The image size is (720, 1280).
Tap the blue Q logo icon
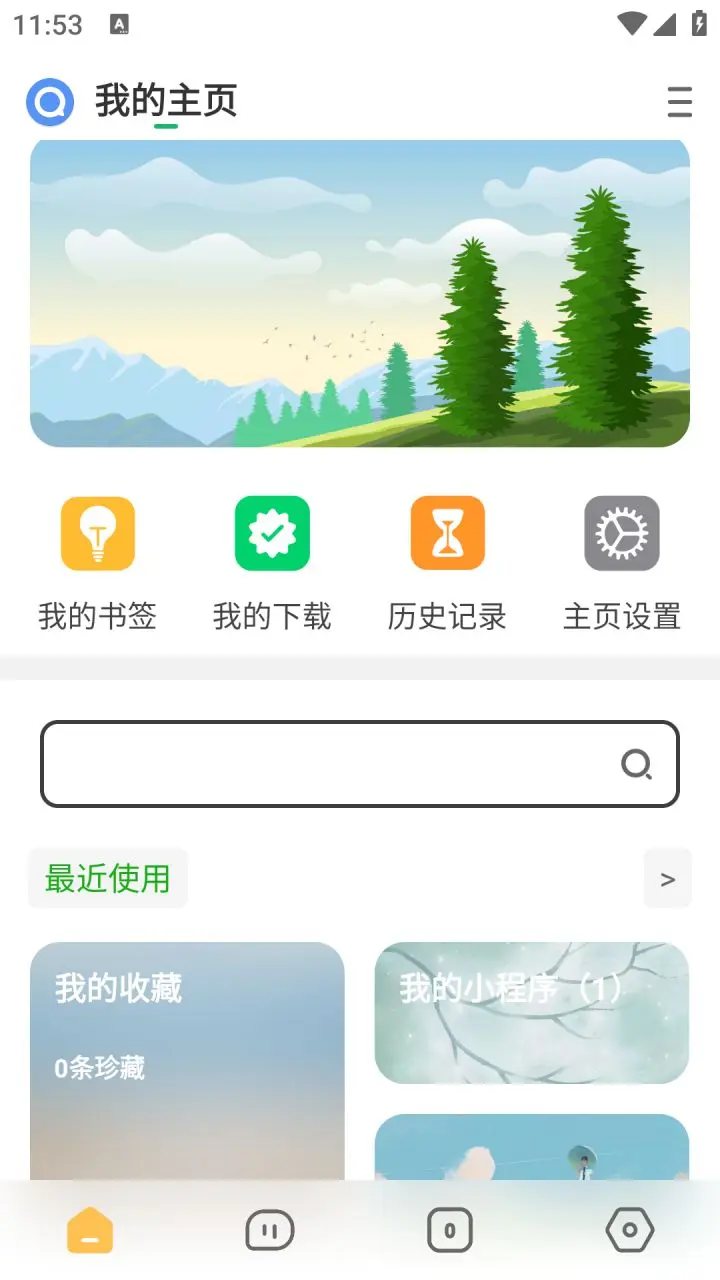tap(50, 102)
